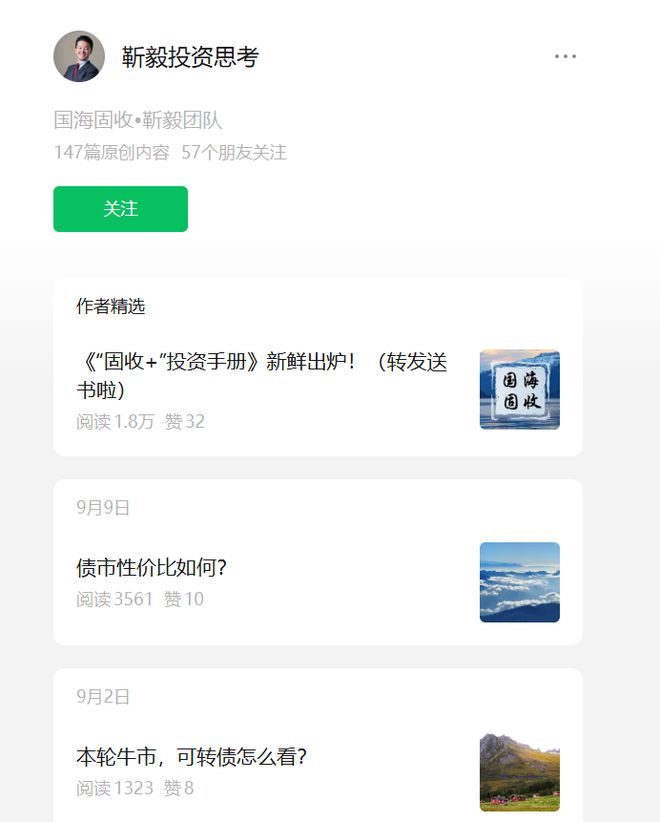
Task: Open the 靳毅投资思考 profile avatar
Action: tap(79, 56)
